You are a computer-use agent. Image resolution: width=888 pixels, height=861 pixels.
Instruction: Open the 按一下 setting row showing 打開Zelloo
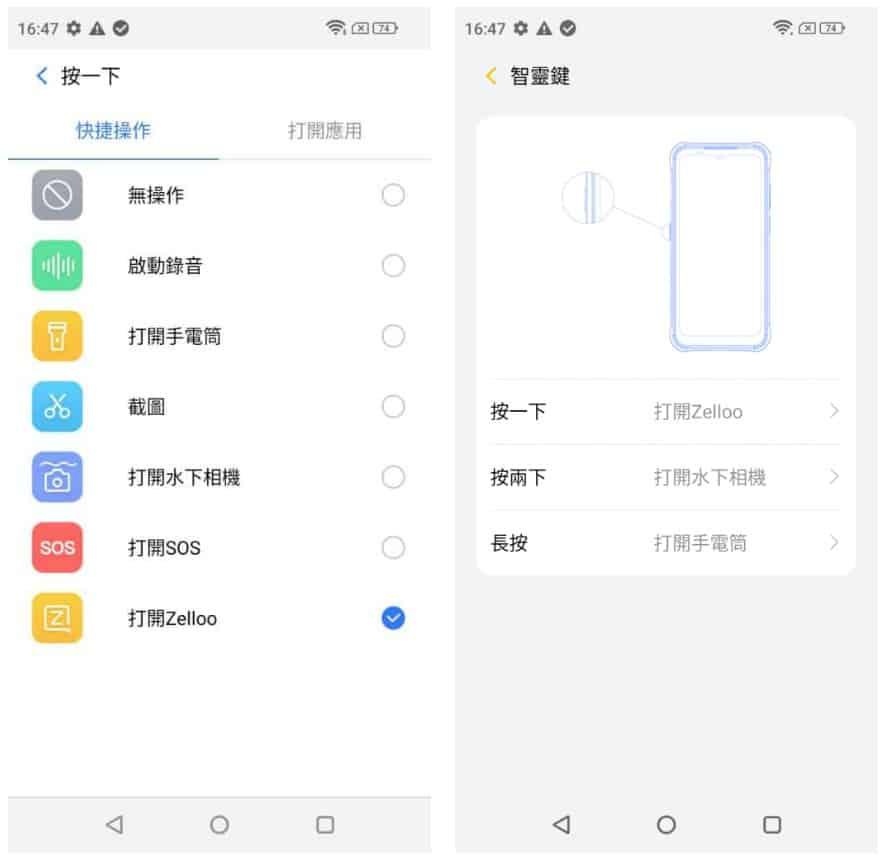click(x=665, y=412)
